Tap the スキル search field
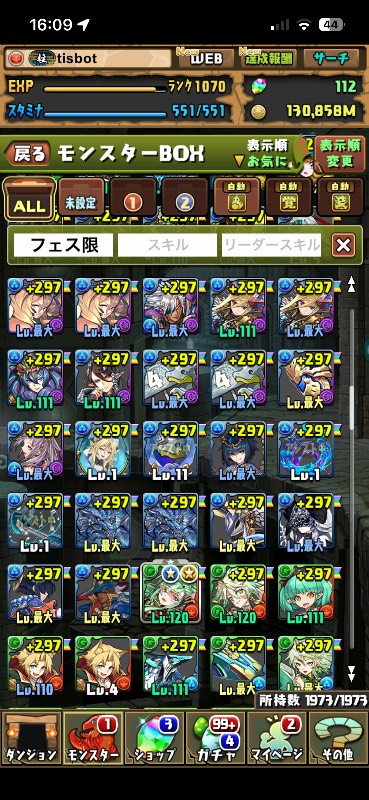369x800 pixels. pos(167,245)
